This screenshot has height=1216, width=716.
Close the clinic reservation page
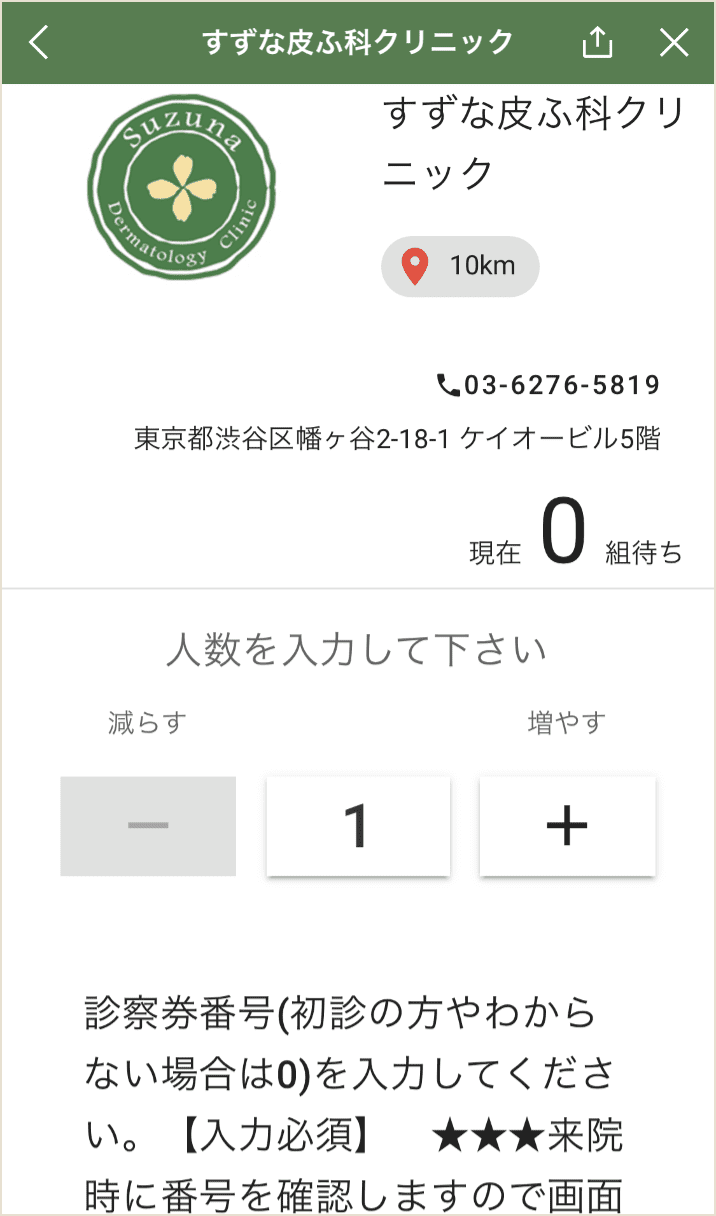[675, 42]
